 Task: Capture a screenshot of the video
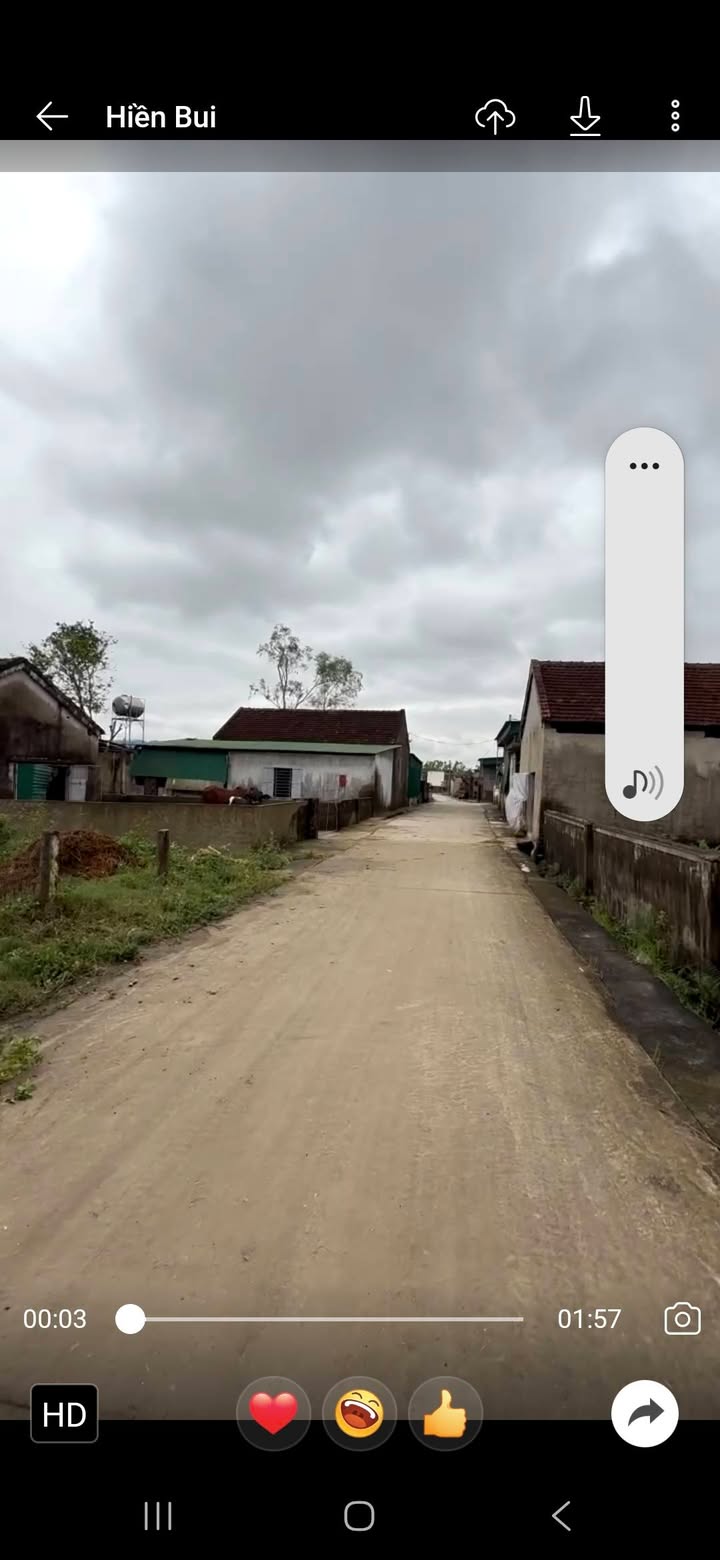(682, 1318)
